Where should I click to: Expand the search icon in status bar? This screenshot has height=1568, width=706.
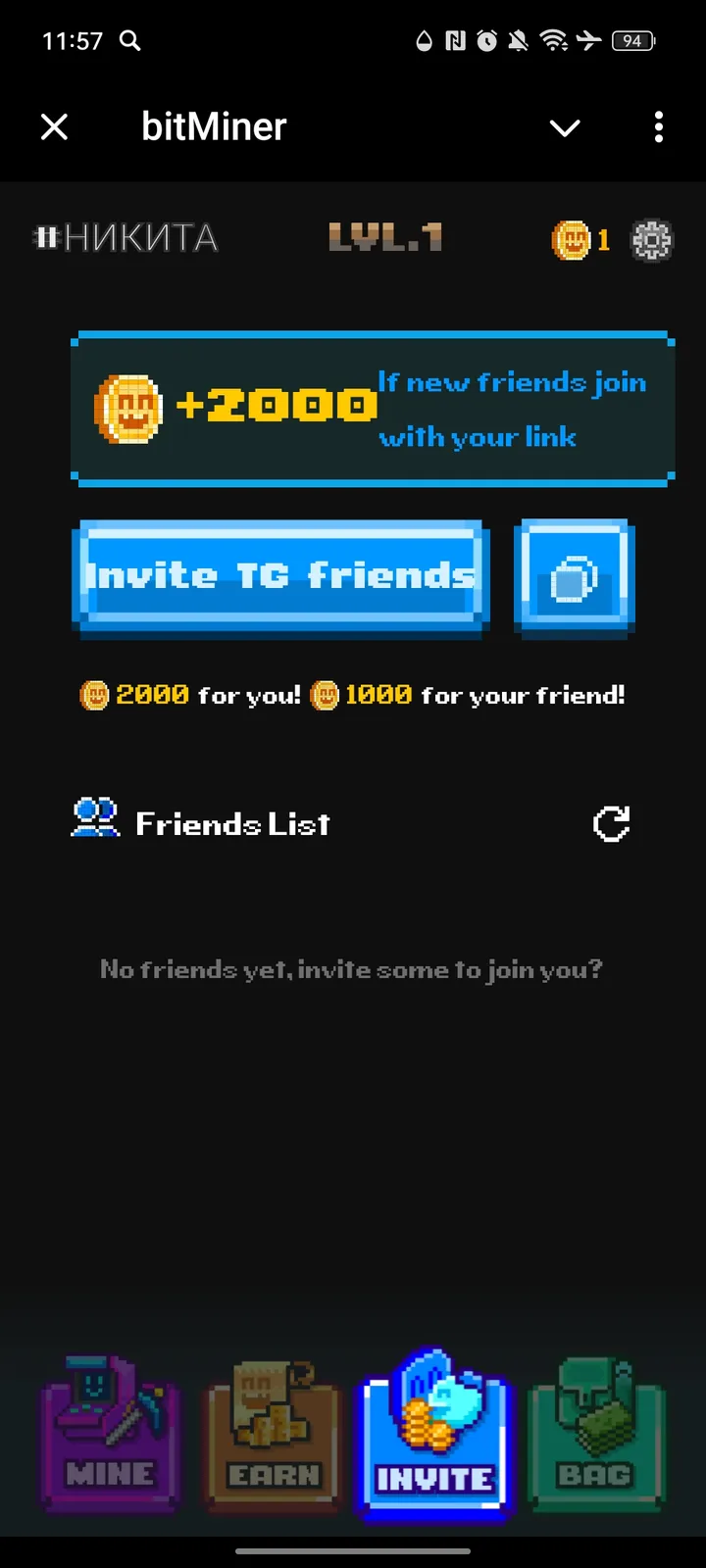click(x=130, y=41)
